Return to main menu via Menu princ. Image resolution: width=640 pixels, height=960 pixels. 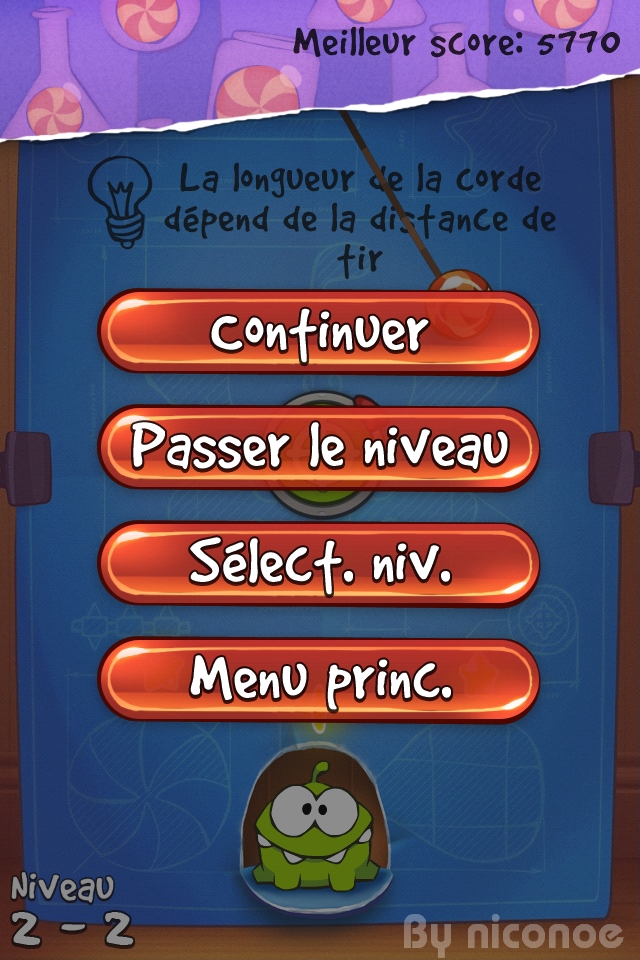tap(319, 680)
